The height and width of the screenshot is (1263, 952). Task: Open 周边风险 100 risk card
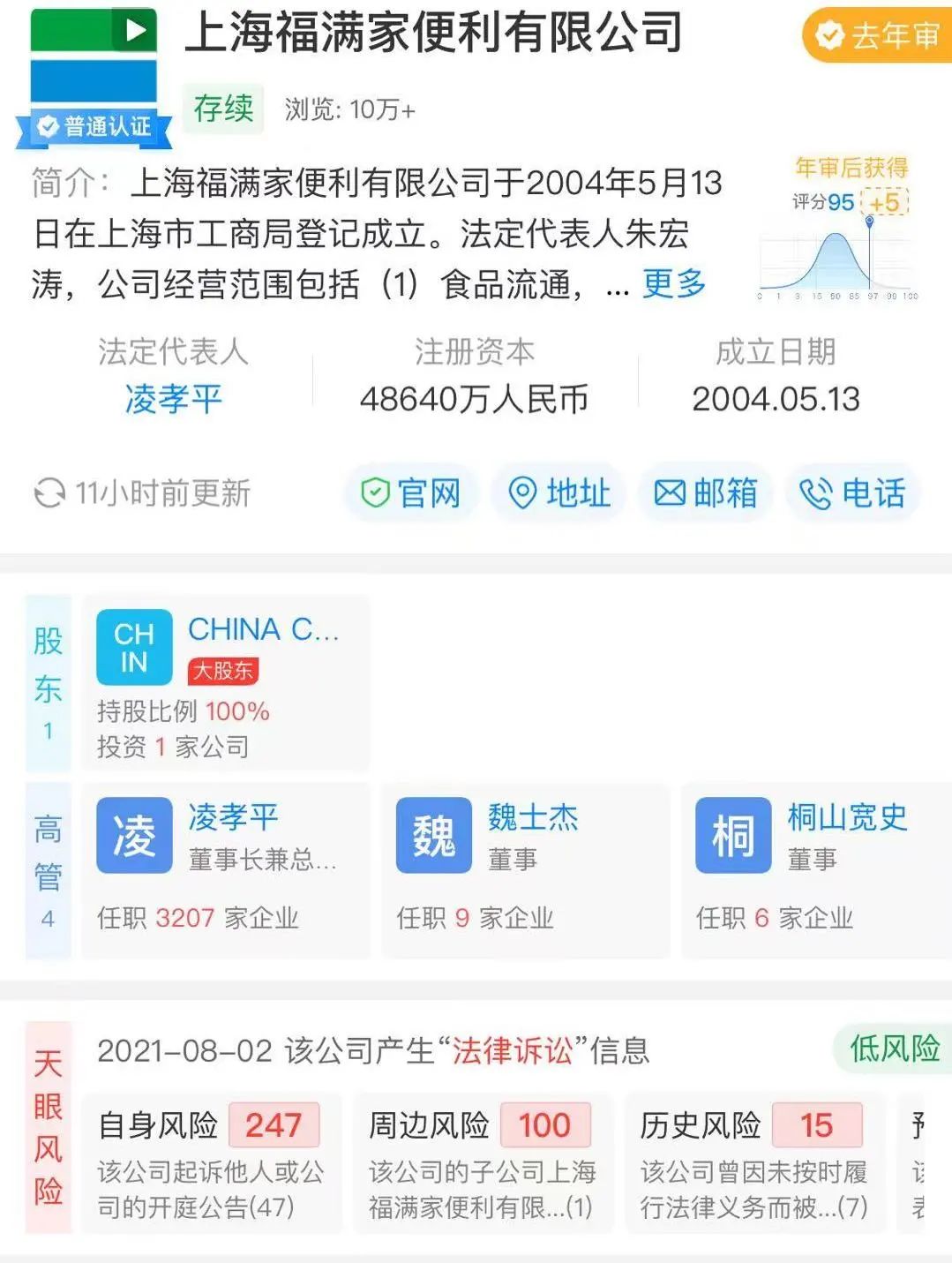pos(483,1162)
